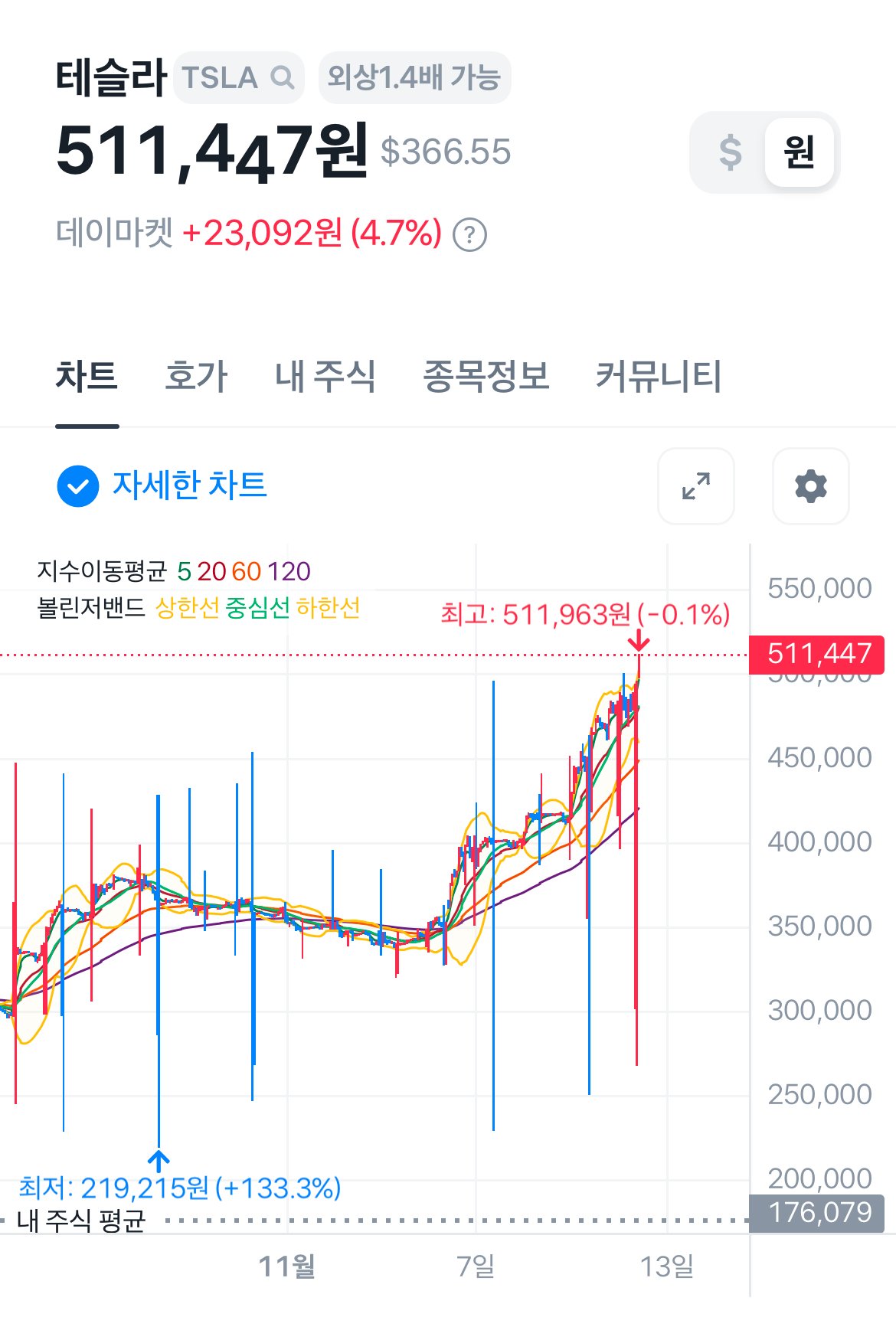Uncheck the 자세한 차트 option
The width and height of the screenshot is (896, 1317).
pos(78,485)
